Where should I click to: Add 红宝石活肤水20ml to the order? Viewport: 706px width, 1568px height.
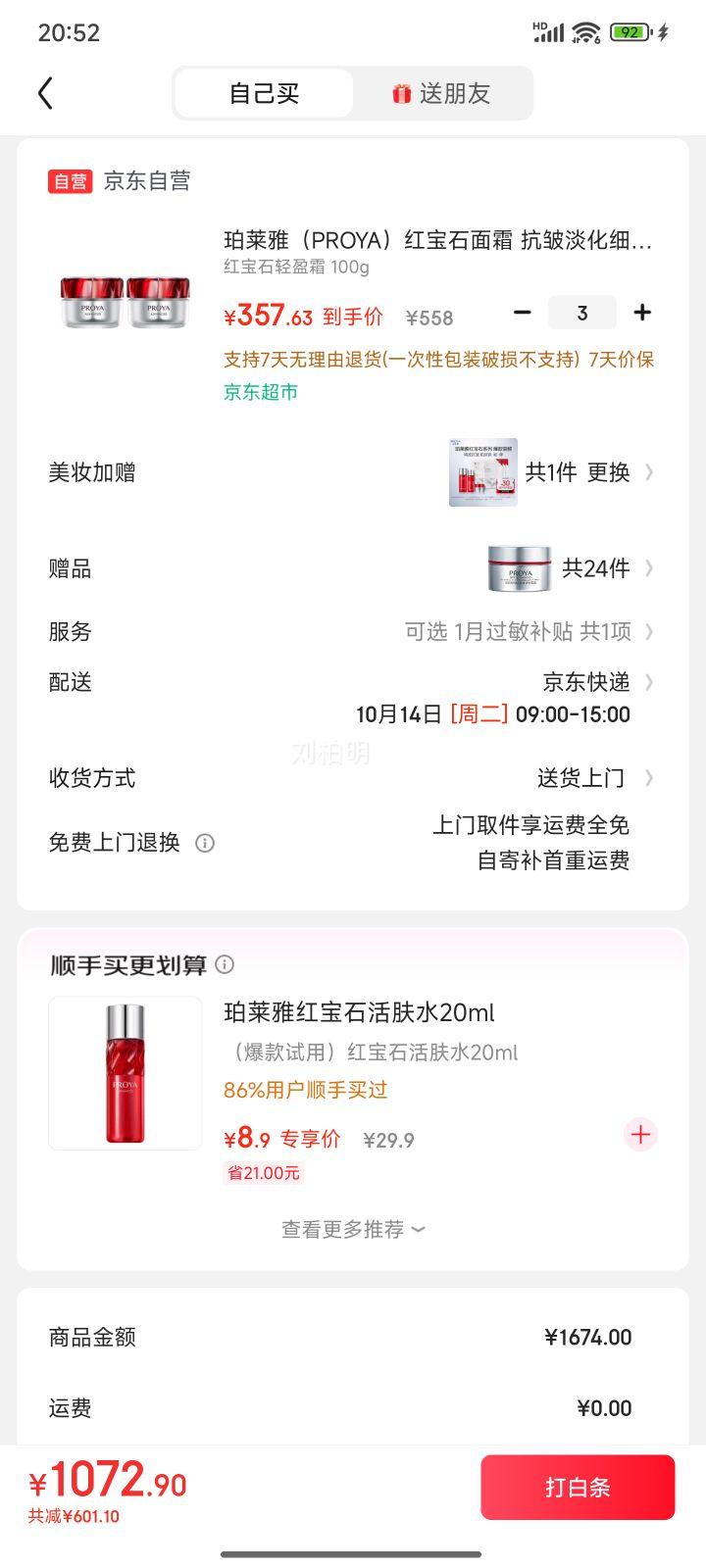click(x=640, y=1135)
